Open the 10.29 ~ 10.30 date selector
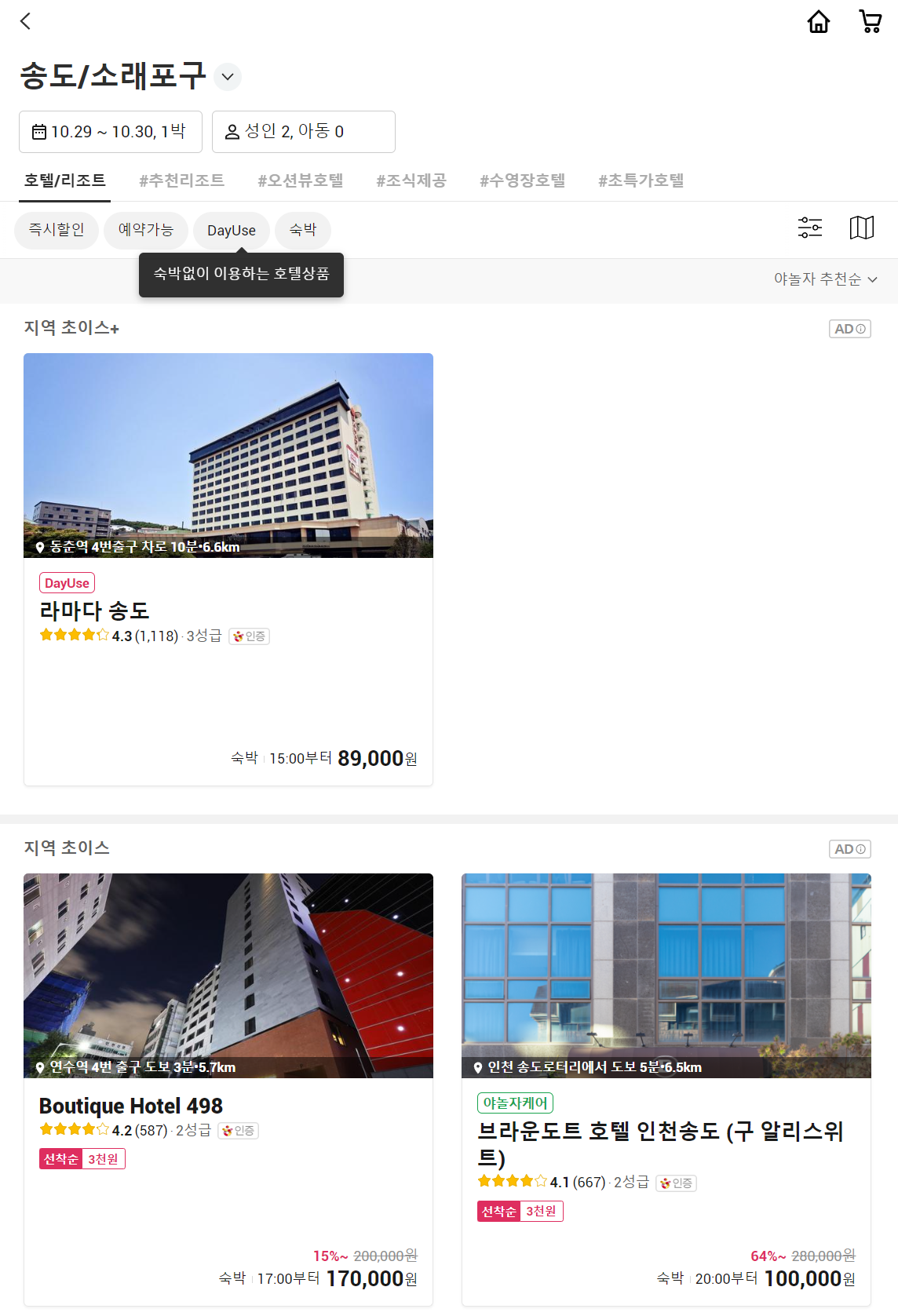The image size is (898, 1316). tap(110, 131)
